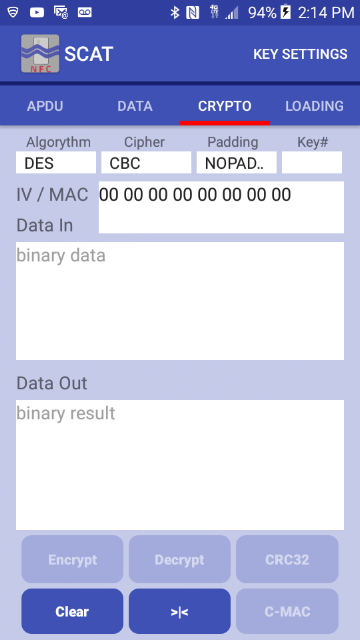360x640 pixels.
Task: Edit the IV / MAC field
Action: click(221, 207)
